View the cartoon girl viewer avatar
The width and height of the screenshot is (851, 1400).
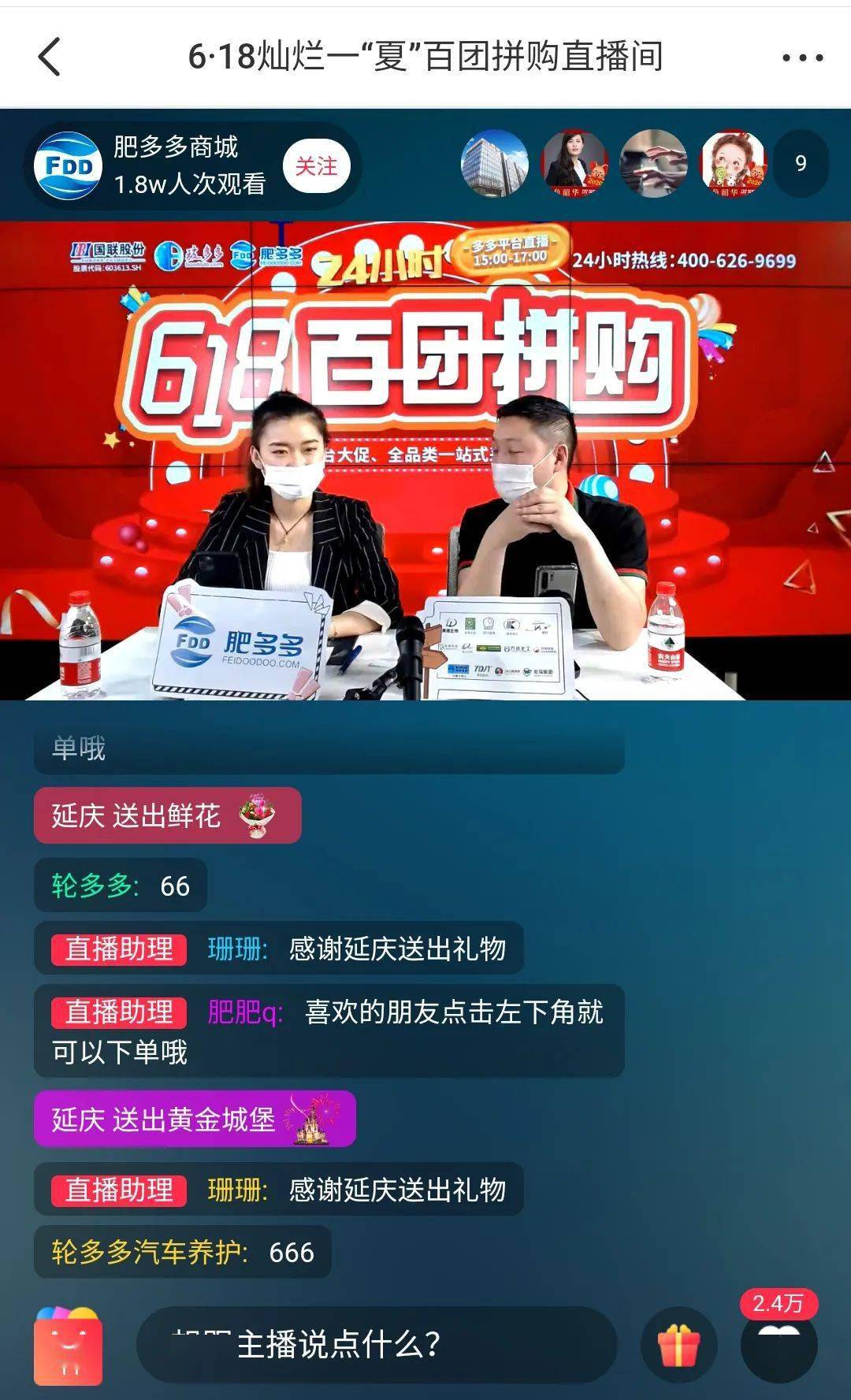pos(734,163)
